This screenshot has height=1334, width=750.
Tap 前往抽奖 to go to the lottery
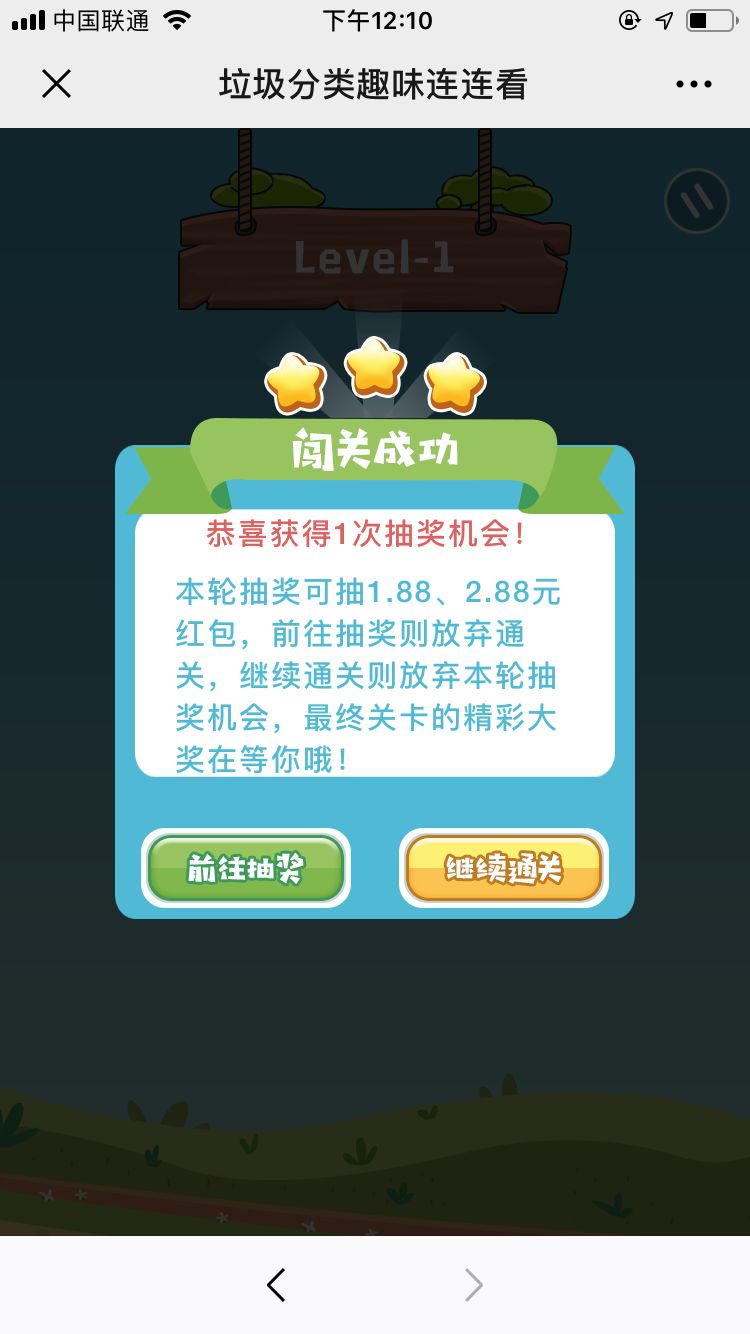(x=246, y=868)
